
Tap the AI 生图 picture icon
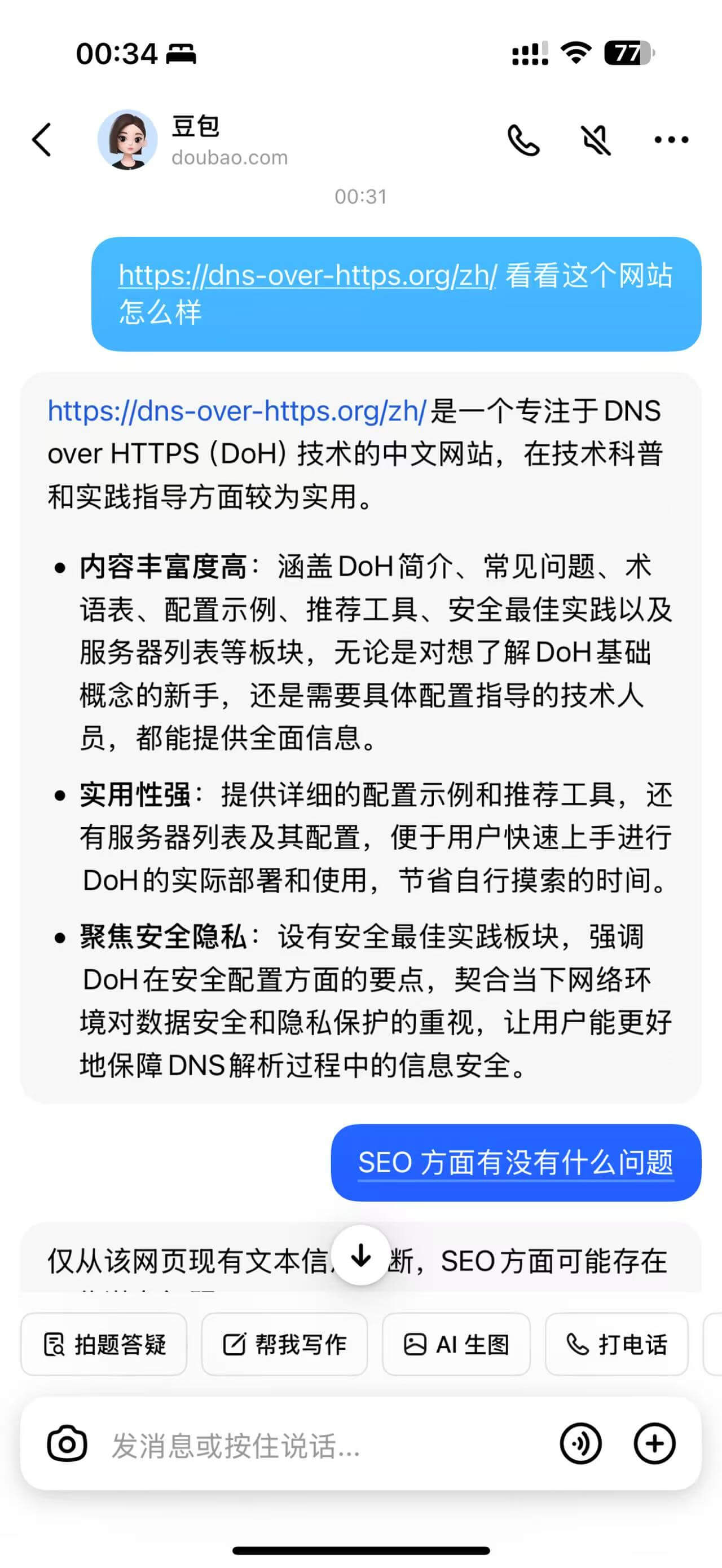[x=416, y=1345]
